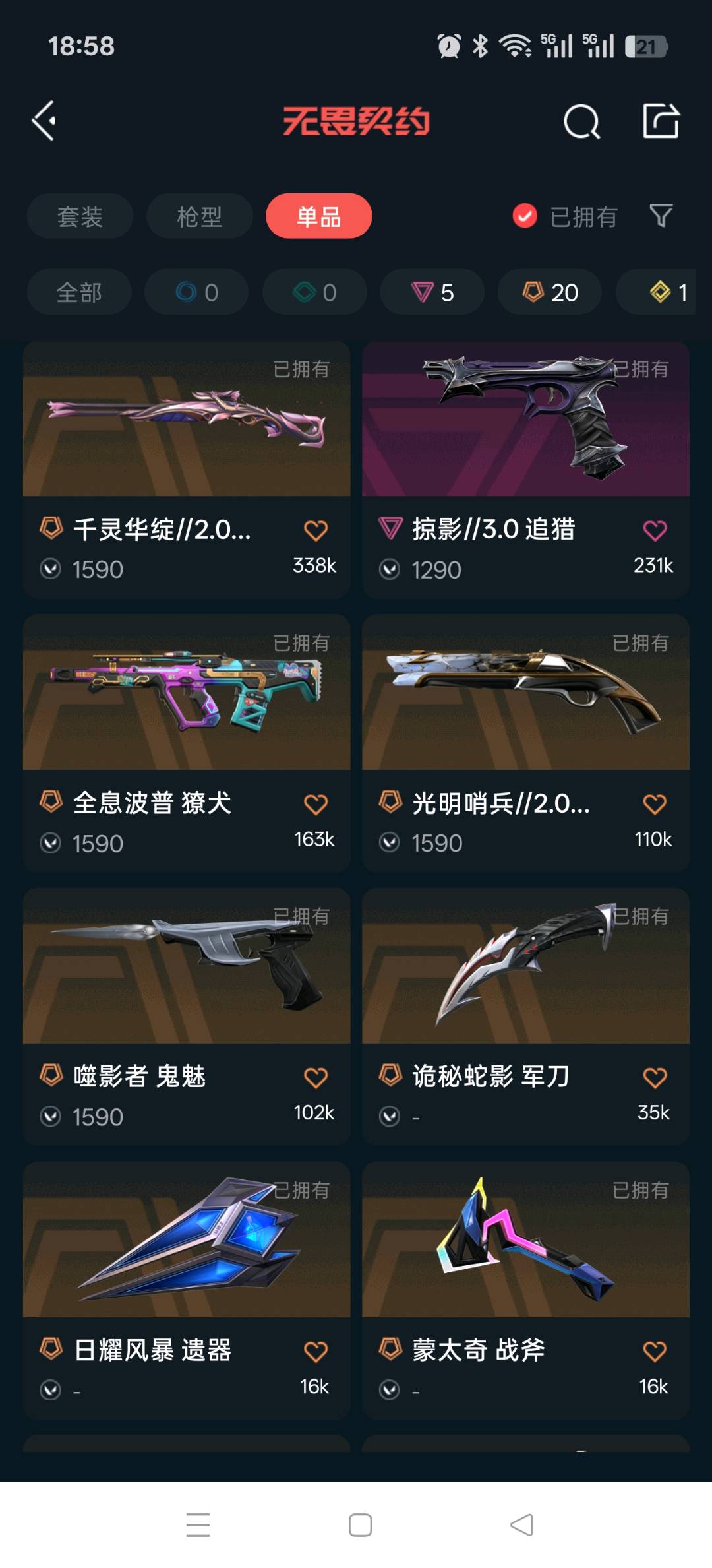This screenshot has height=1568, width=712.
Task: Filter by the purple tier chip showing 5
Action: [x=432, y=292]
